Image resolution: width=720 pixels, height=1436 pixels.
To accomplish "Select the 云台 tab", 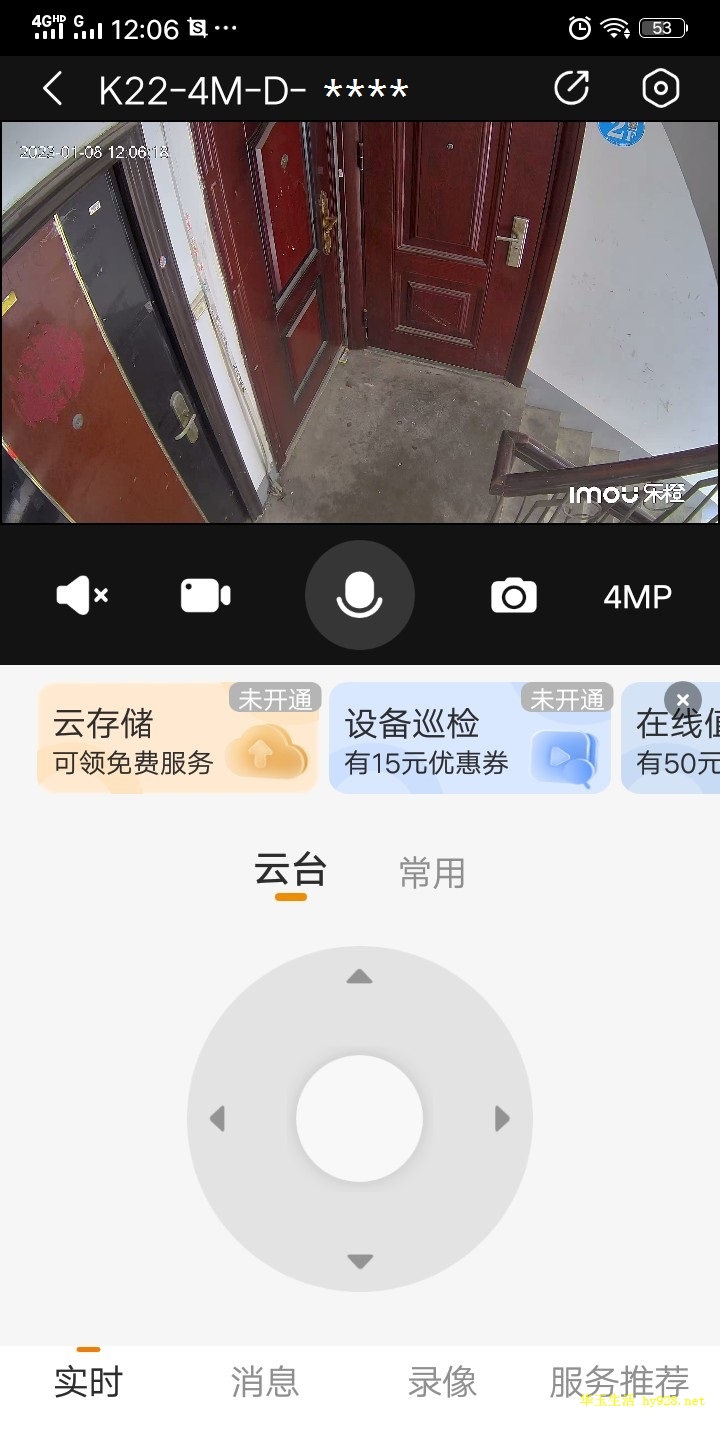I will point(290,871).
